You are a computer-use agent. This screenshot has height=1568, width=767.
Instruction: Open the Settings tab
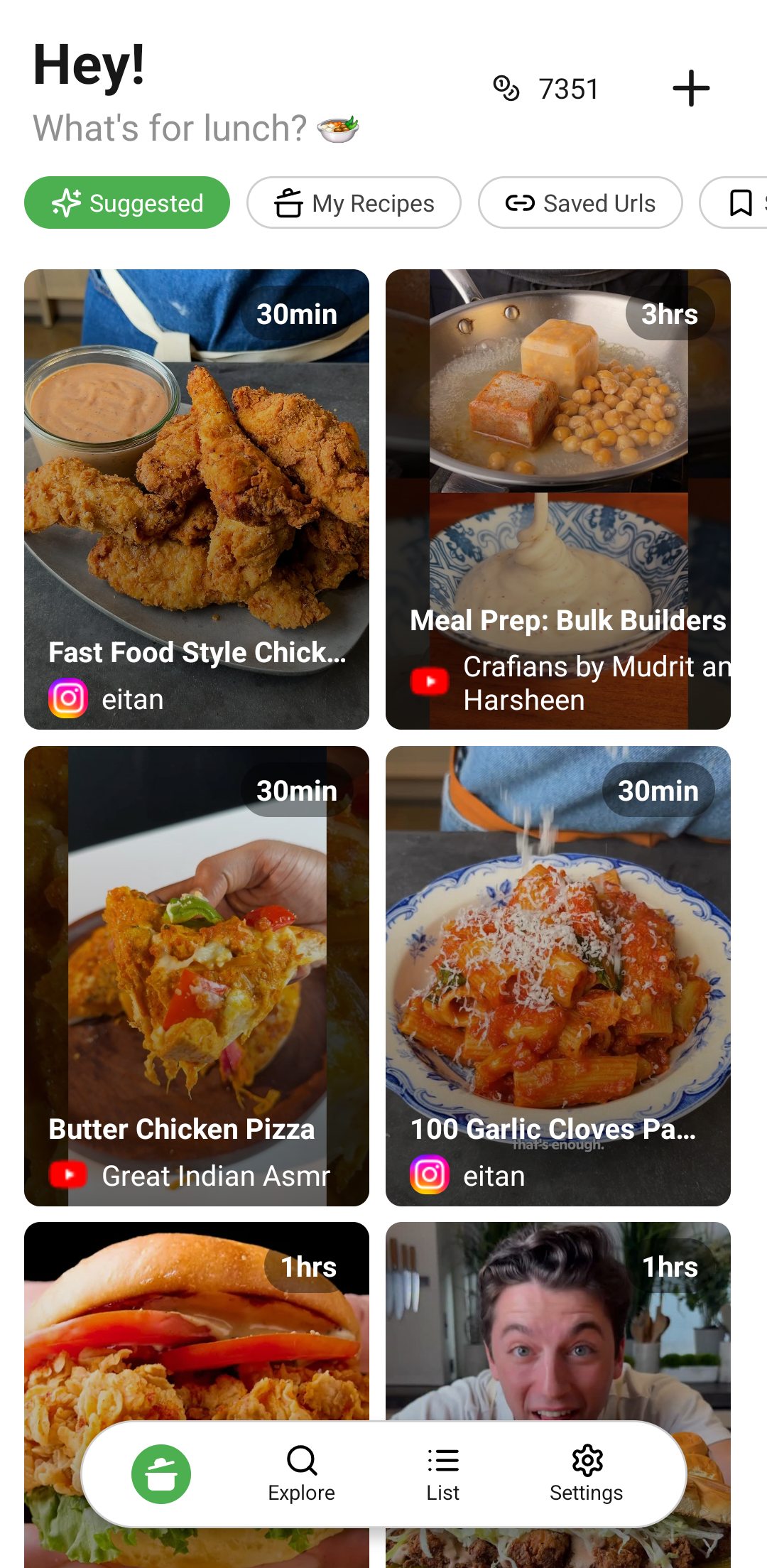point(587,1474)
